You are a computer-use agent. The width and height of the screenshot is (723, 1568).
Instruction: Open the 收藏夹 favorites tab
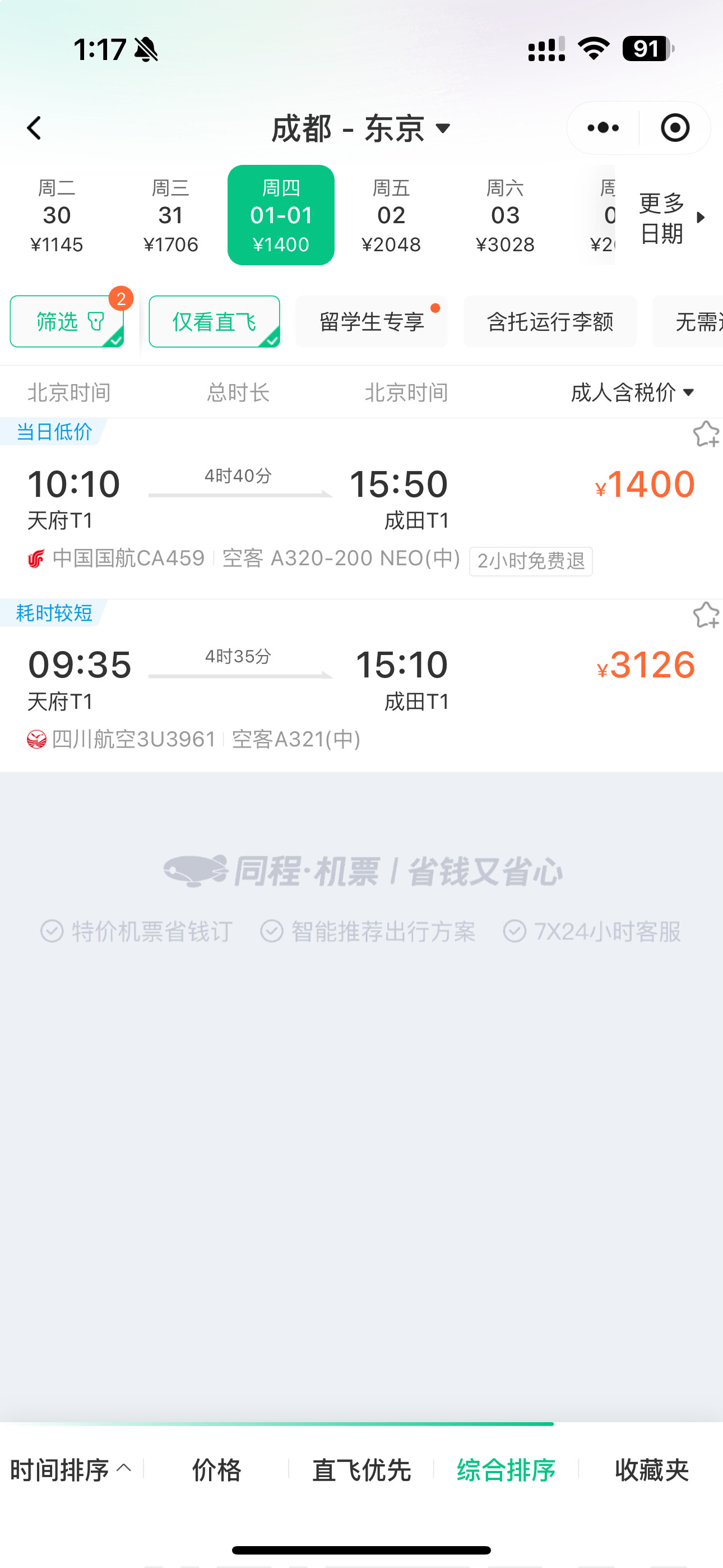click(x=651, y=1470)
